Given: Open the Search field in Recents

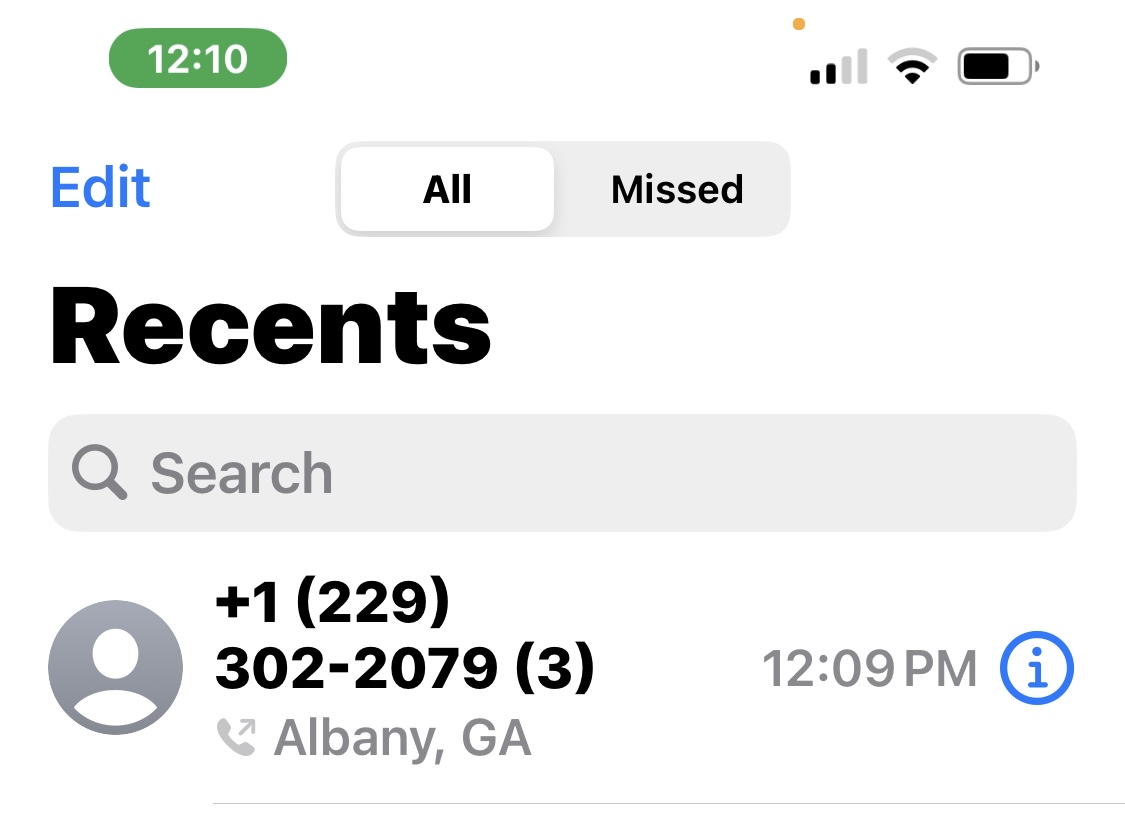Looking at the screenshot, I should (x=562, y=473).
